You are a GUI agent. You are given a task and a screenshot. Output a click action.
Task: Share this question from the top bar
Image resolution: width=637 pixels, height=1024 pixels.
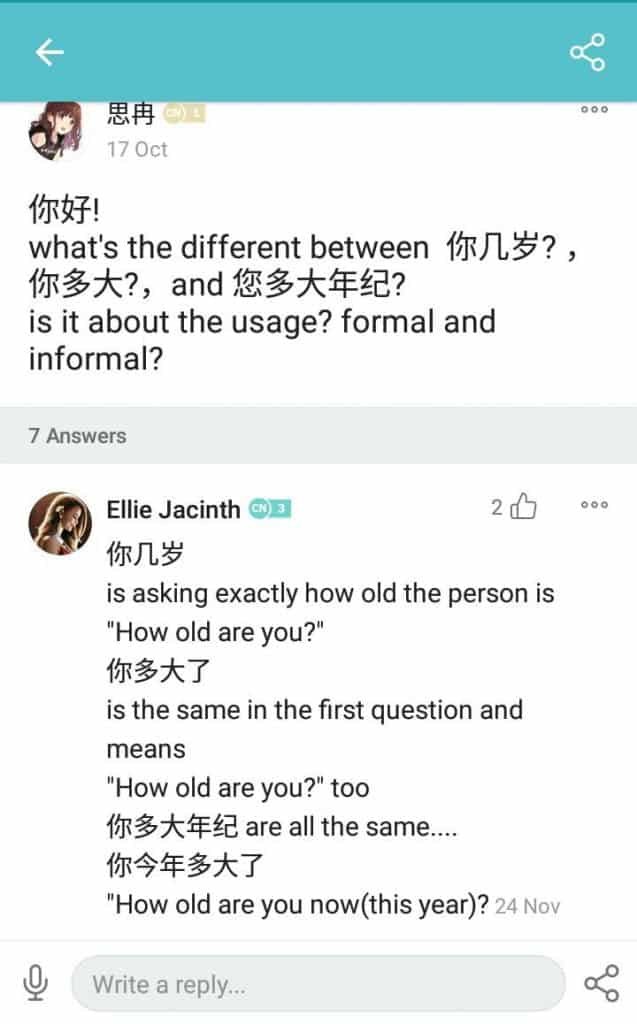pyautogui.click(x=587, y=52)
